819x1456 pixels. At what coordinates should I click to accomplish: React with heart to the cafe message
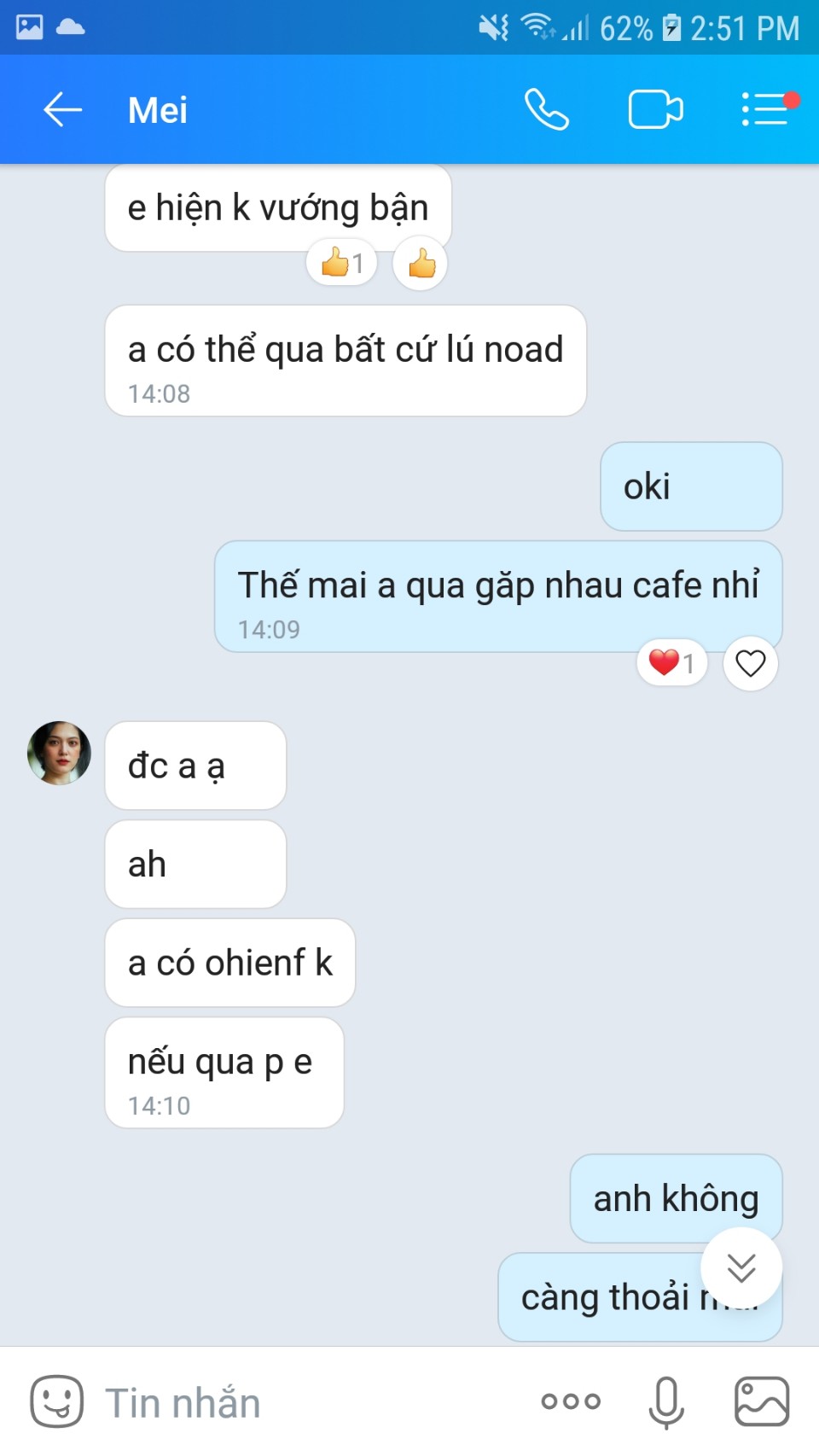[750, 663]
